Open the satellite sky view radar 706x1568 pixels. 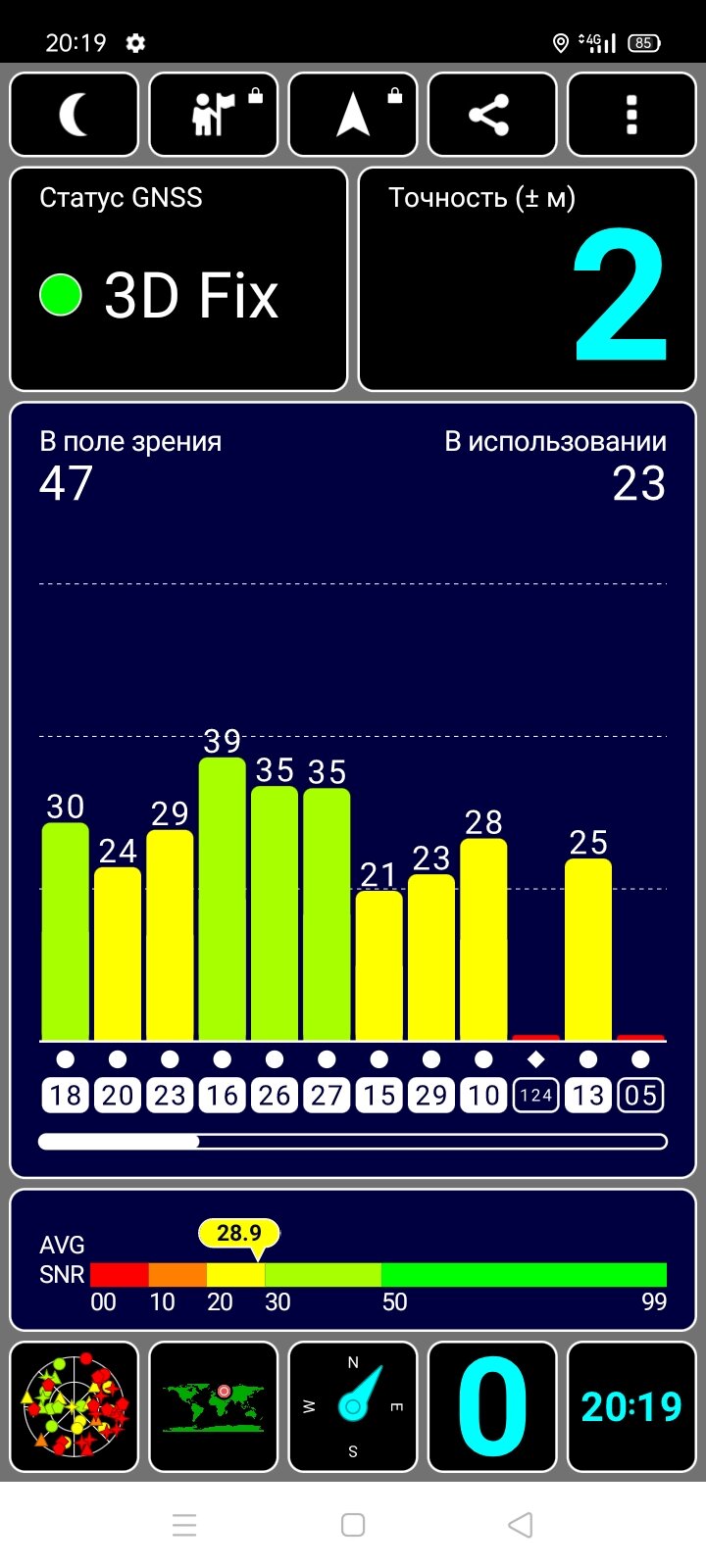tap(75, 1406)
